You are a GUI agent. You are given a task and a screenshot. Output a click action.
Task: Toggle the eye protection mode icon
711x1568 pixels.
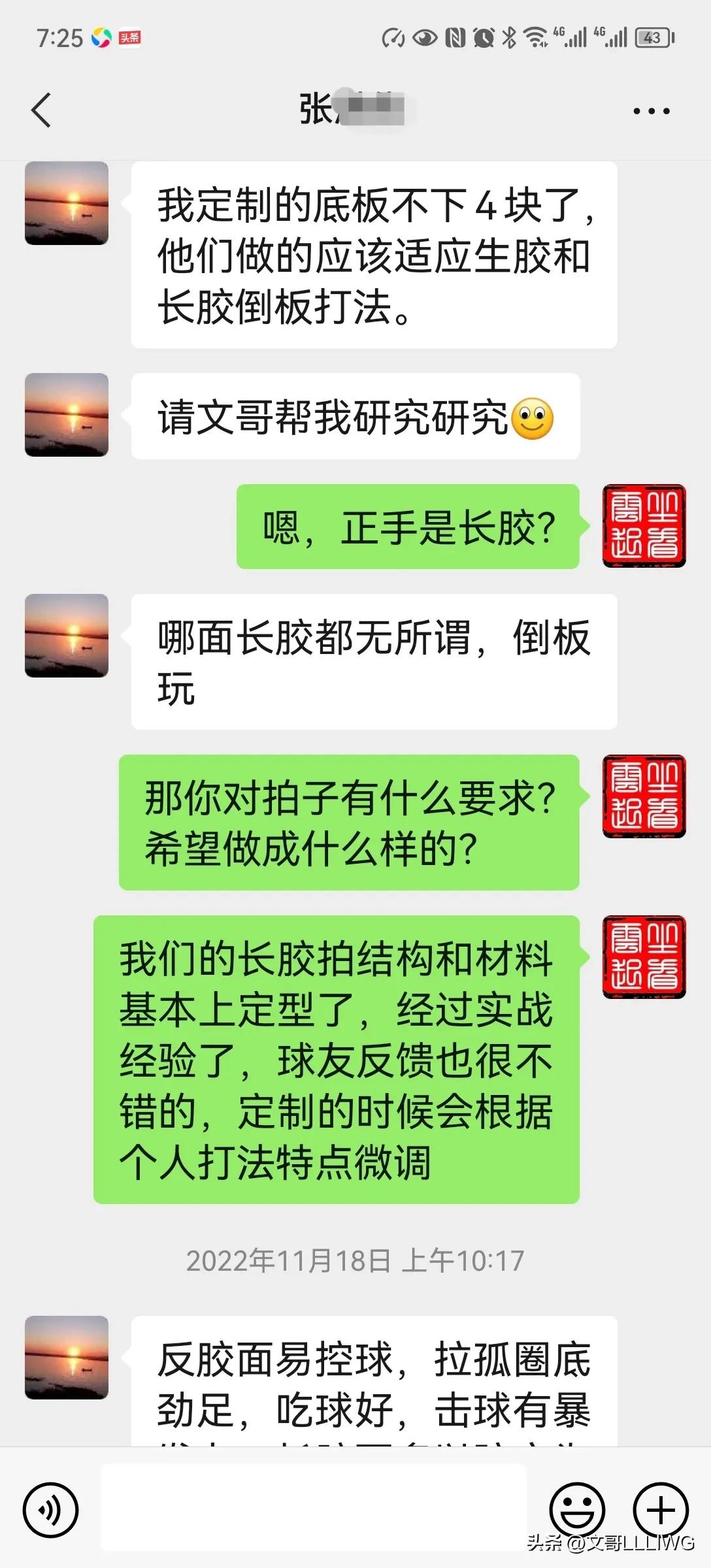(425, 38)
